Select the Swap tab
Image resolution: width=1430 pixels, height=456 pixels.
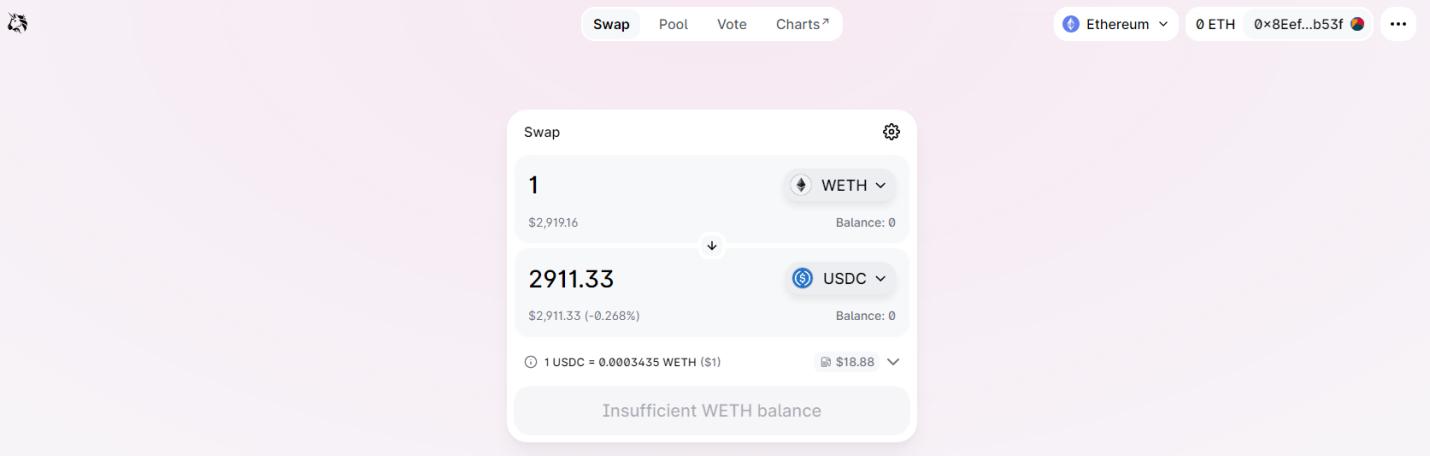[x=611, y=24]
